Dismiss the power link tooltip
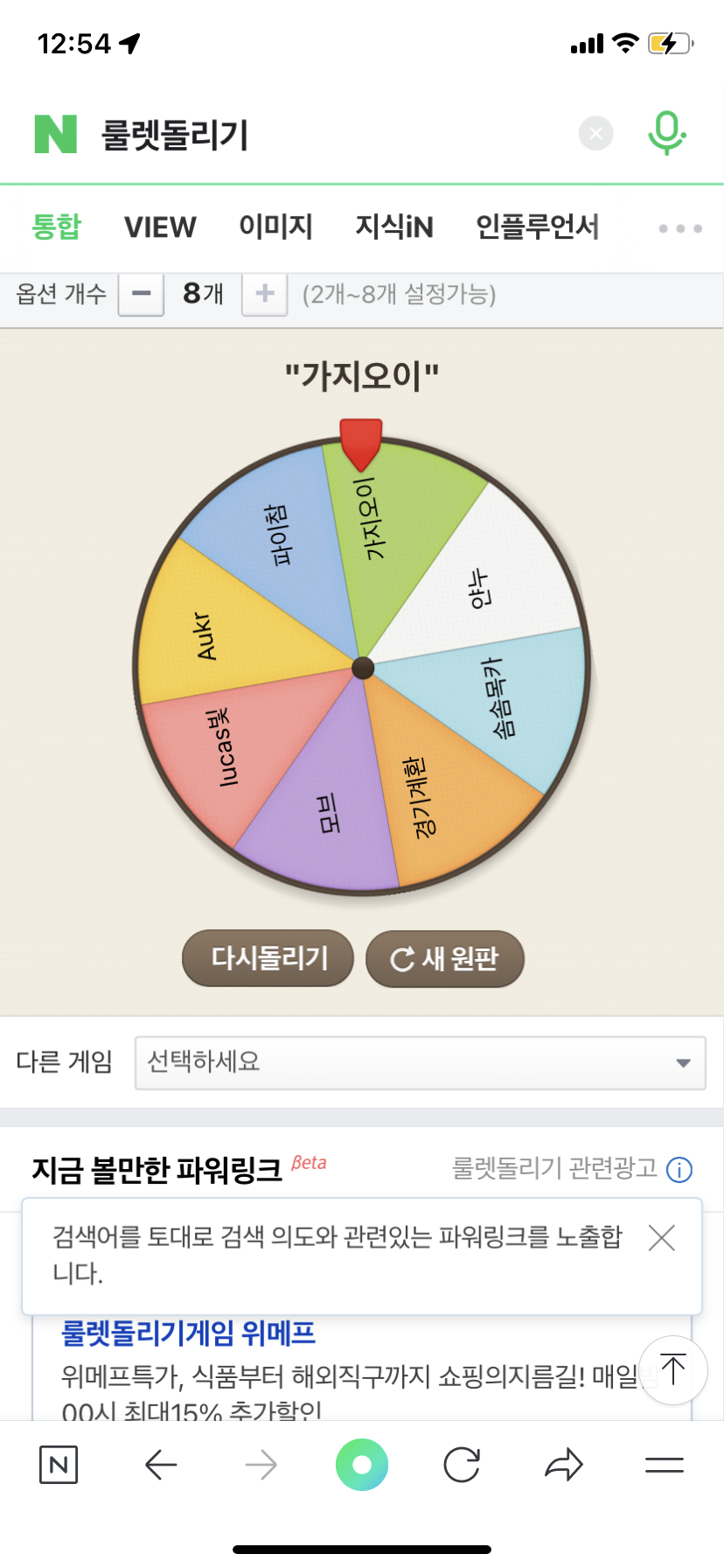Screen dimensions: 724x1568 662,1237
